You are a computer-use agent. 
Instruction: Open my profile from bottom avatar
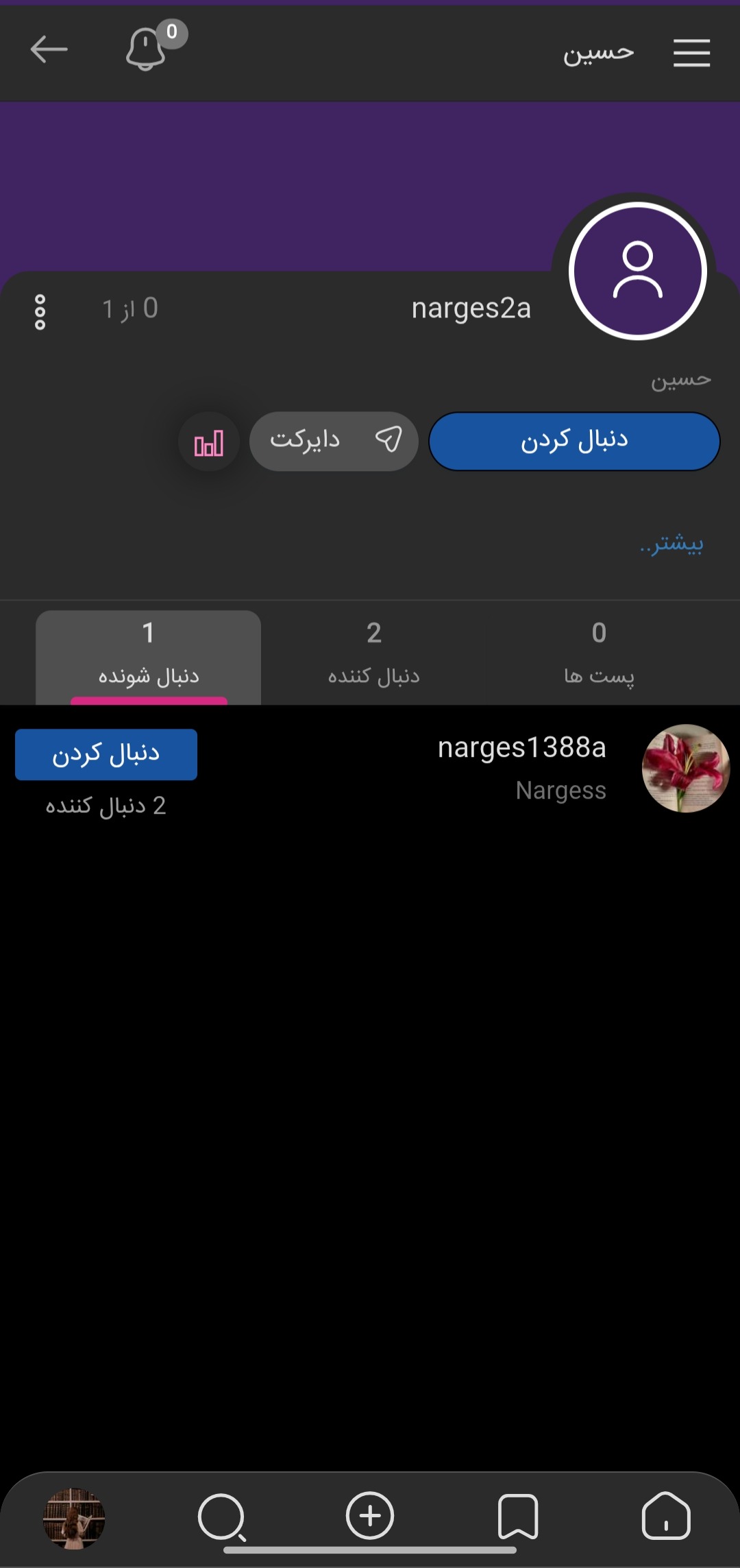tap(74, 1518)
